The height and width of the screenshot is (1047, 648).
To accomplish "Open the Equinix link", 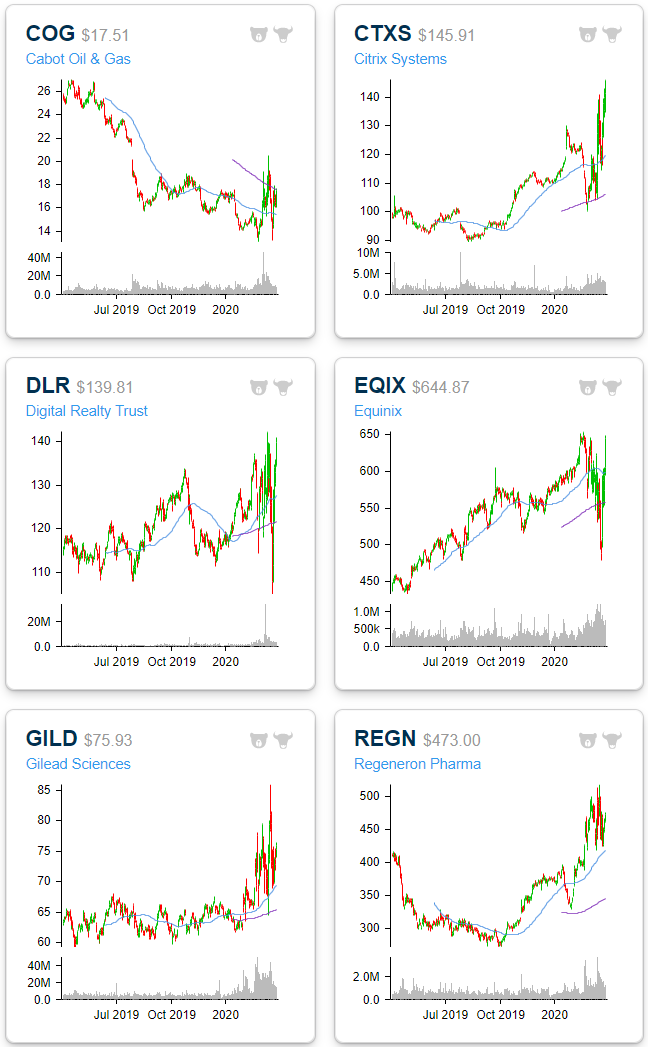I will tap(377, 410).
